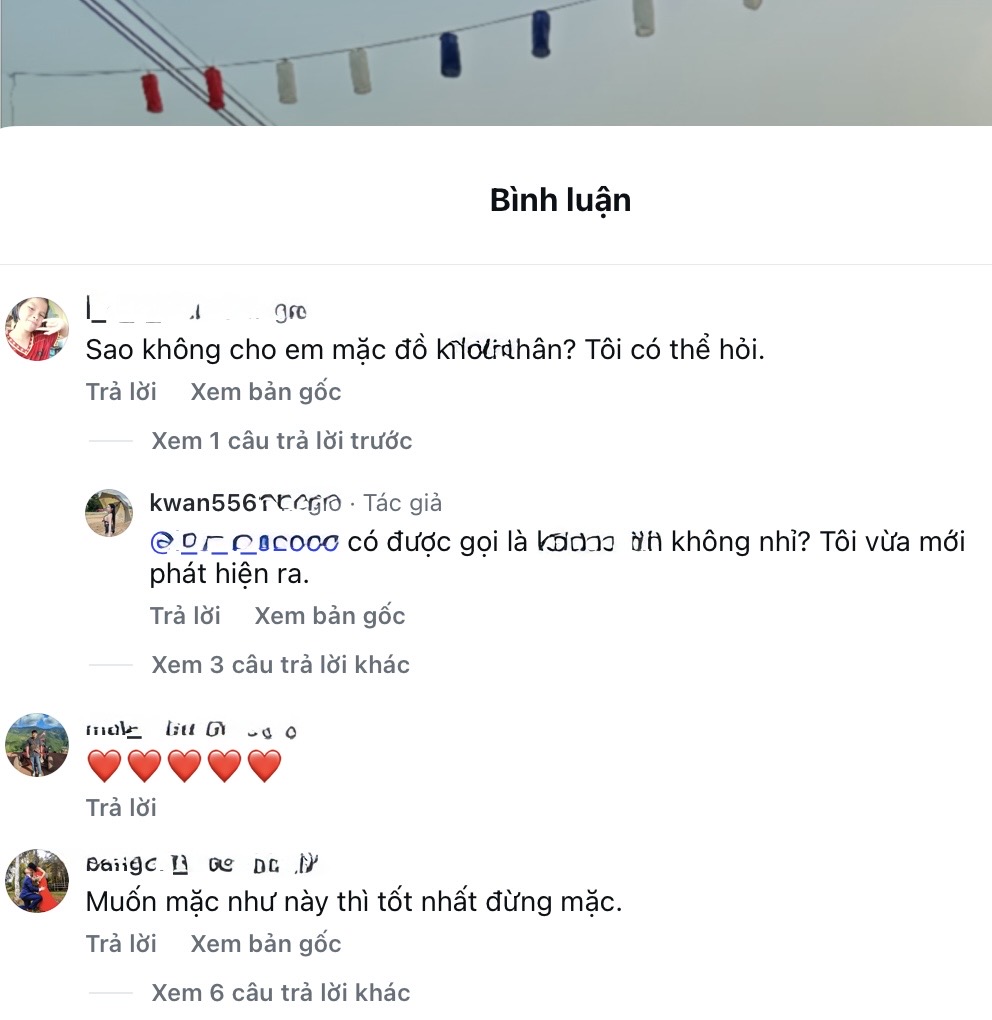The width and height of the screenshot is (992, 1020).
Task: Select the 'Bình luận' header tab
Action: tap(561, 200)
